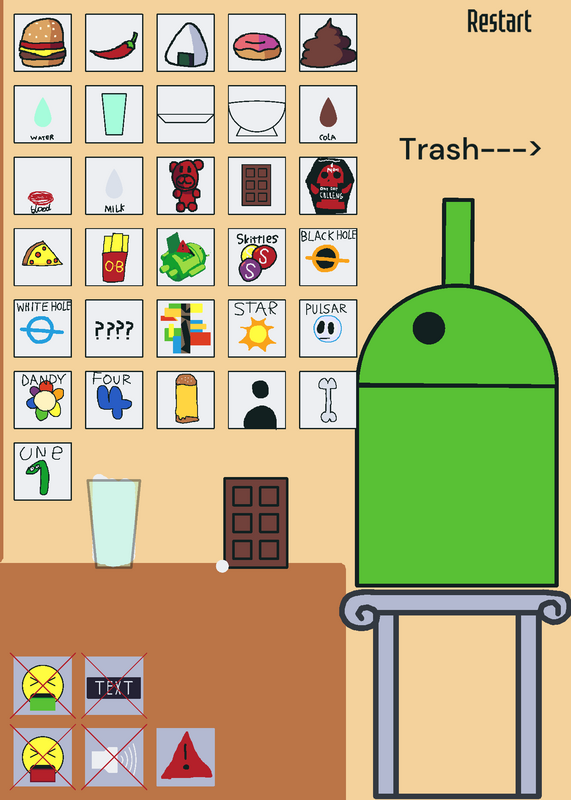Choose the WHITE HOLE tile

coord(43,329)
